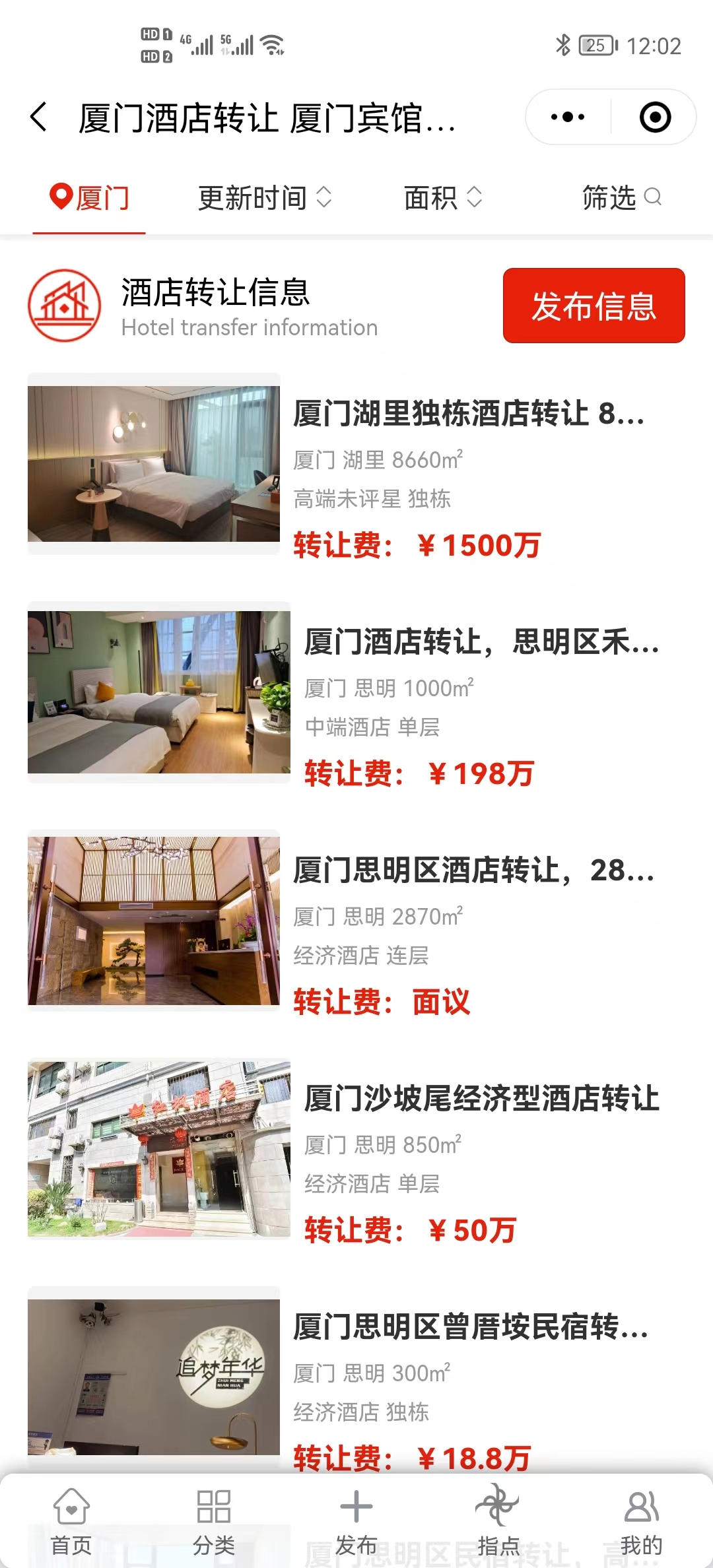View the 思明区 2870m² hotel listing
The width and height of the screenshot is (713, 1568).
[473, 870]
